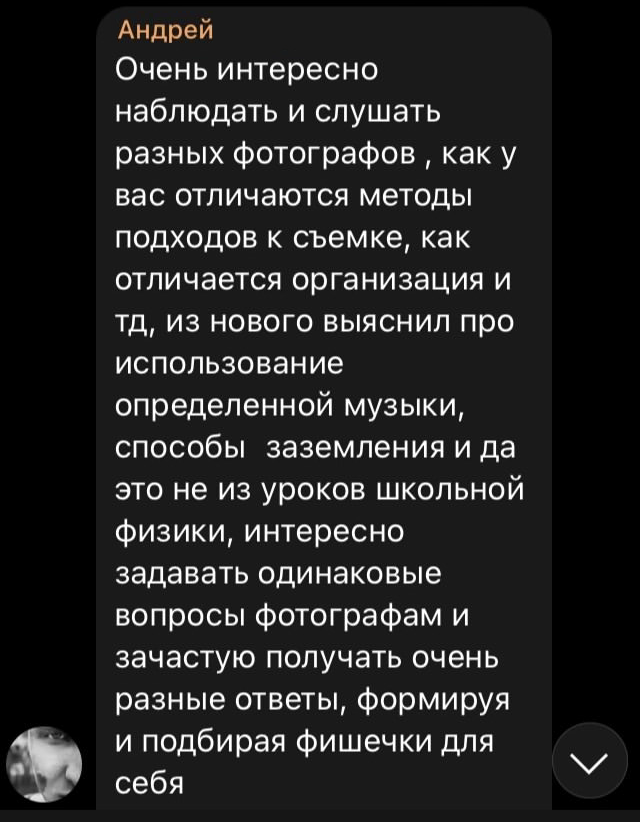Open Андрей's profile picture
This screenshot has width=640, height=822.
44,765
